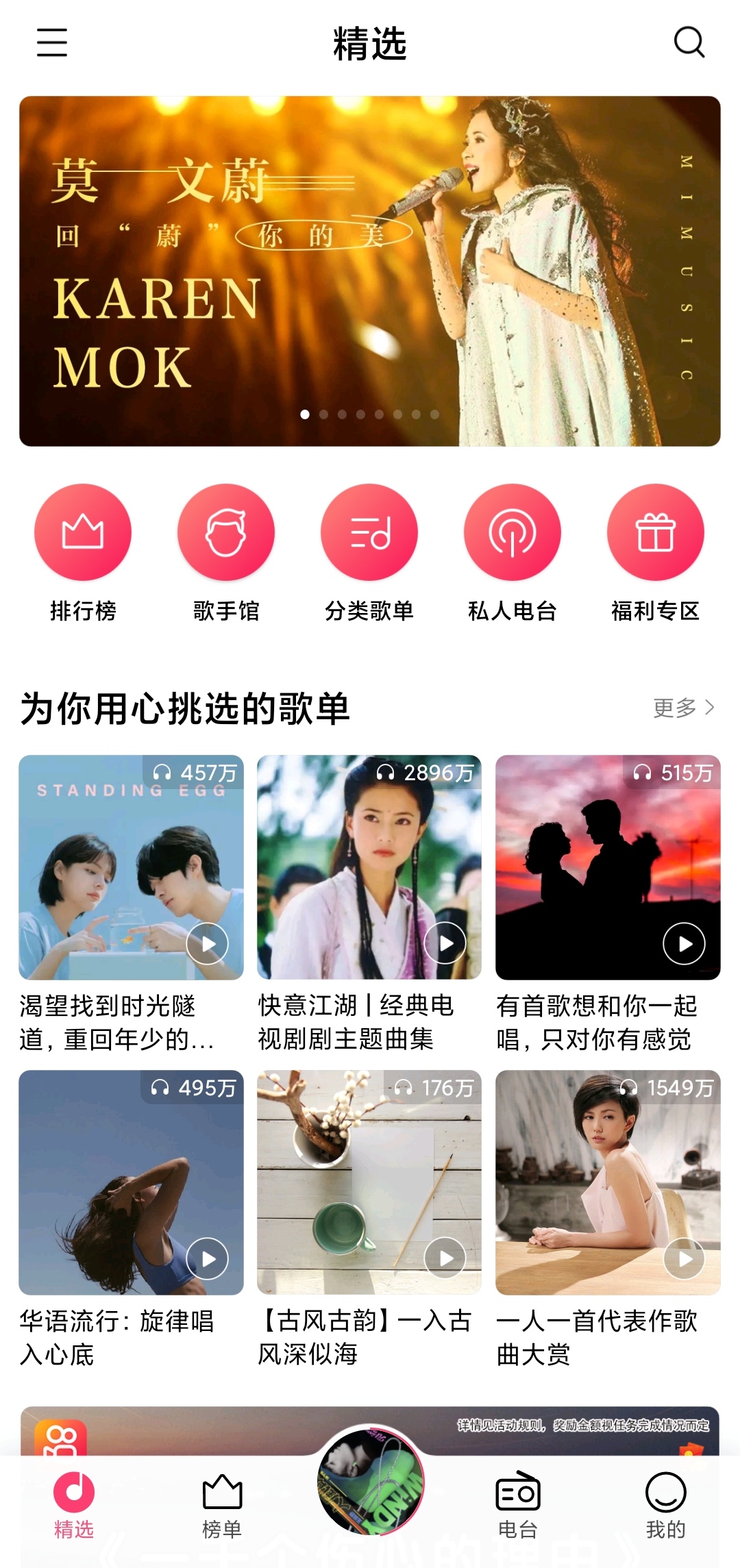Open the hamburger menu at top left
This screenshot has height=1568, width=740.
pos(50,43)
